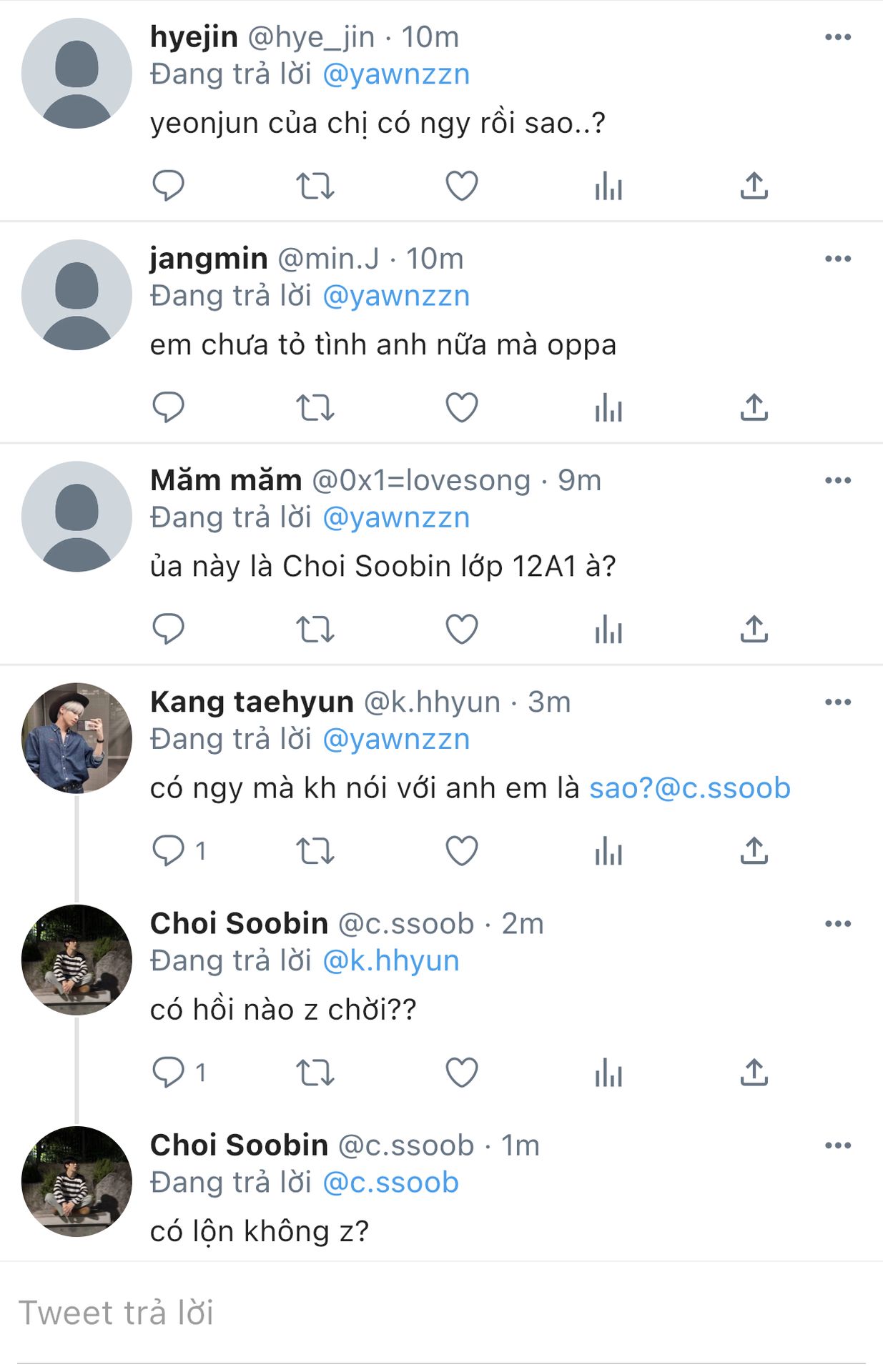Focus the Tweet trả lời reply field
This screenshot has width=883, height=1372.
point(429,1313)
